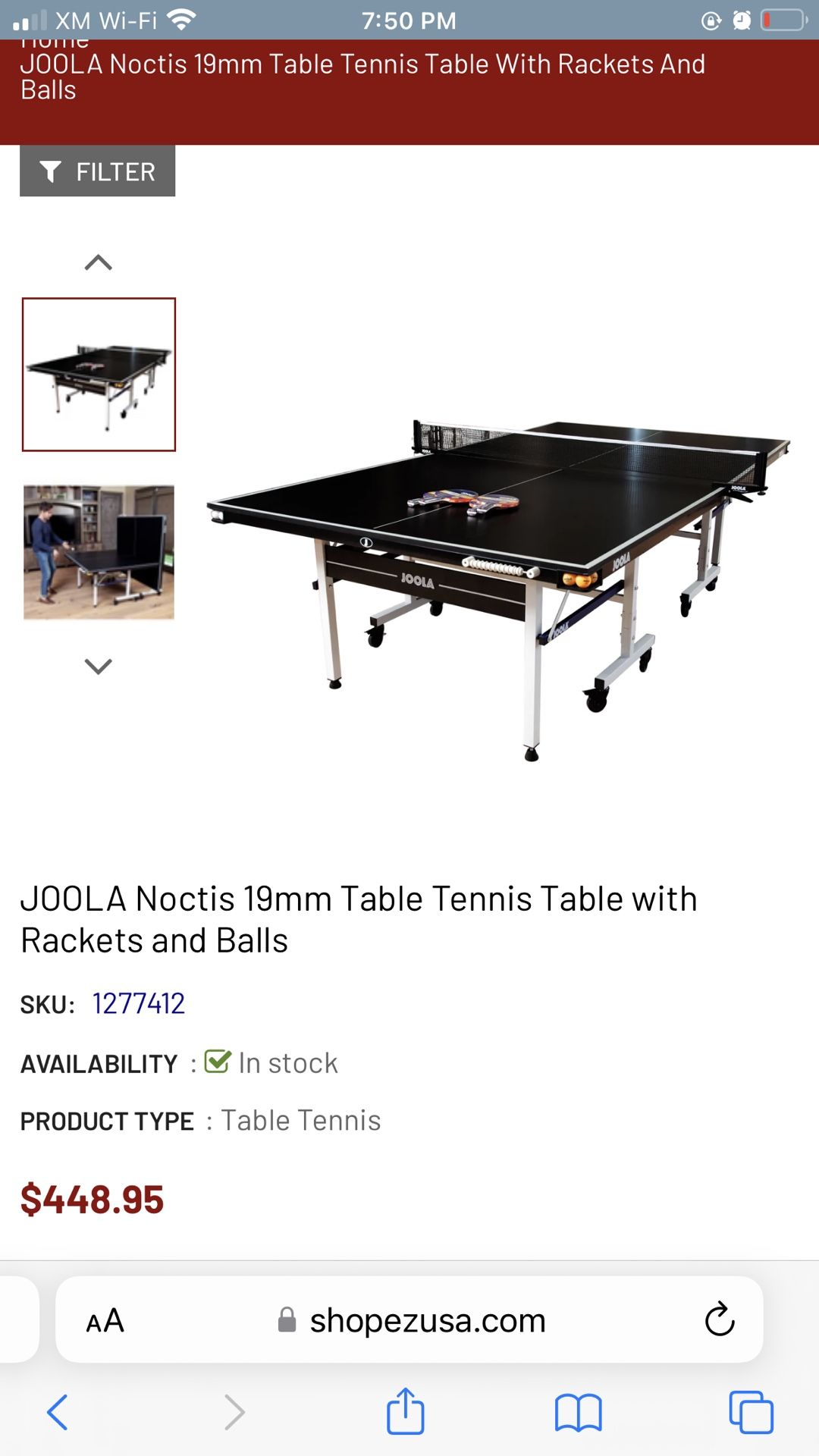Open Safari's AA reader options
819x1456 pixels.
tap(105, 1321)
